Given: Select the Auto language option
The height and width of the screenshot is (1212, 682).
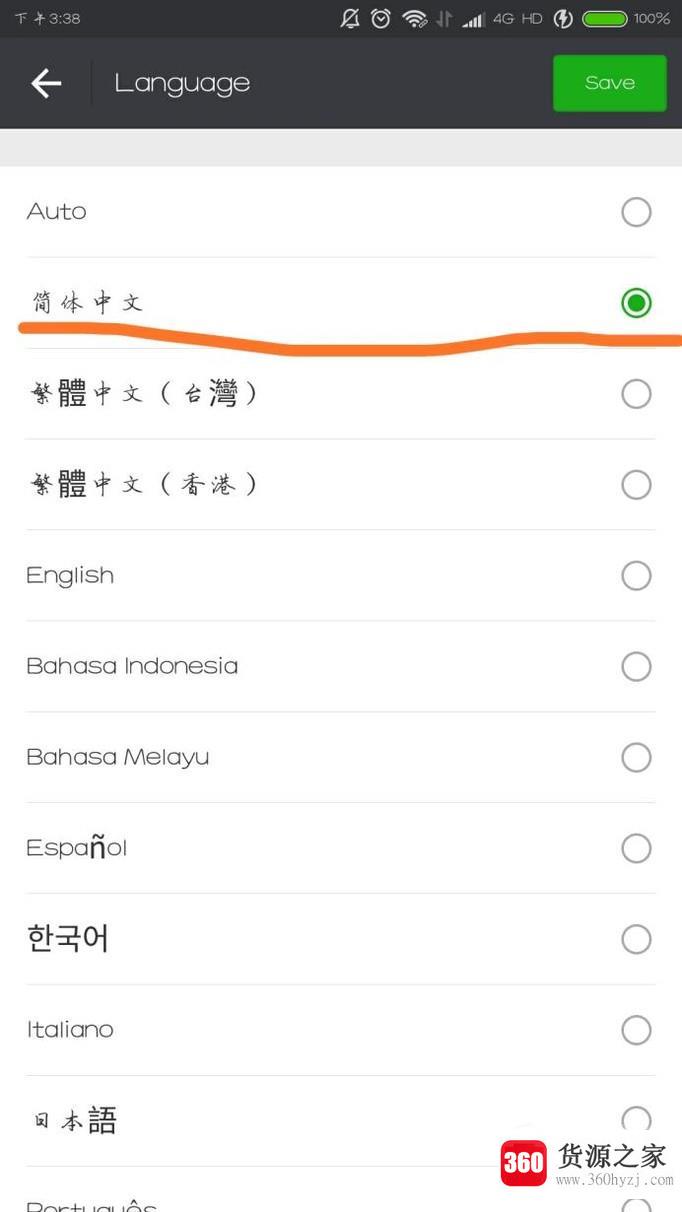Looking at the screenshot, I should click(341, 212).
